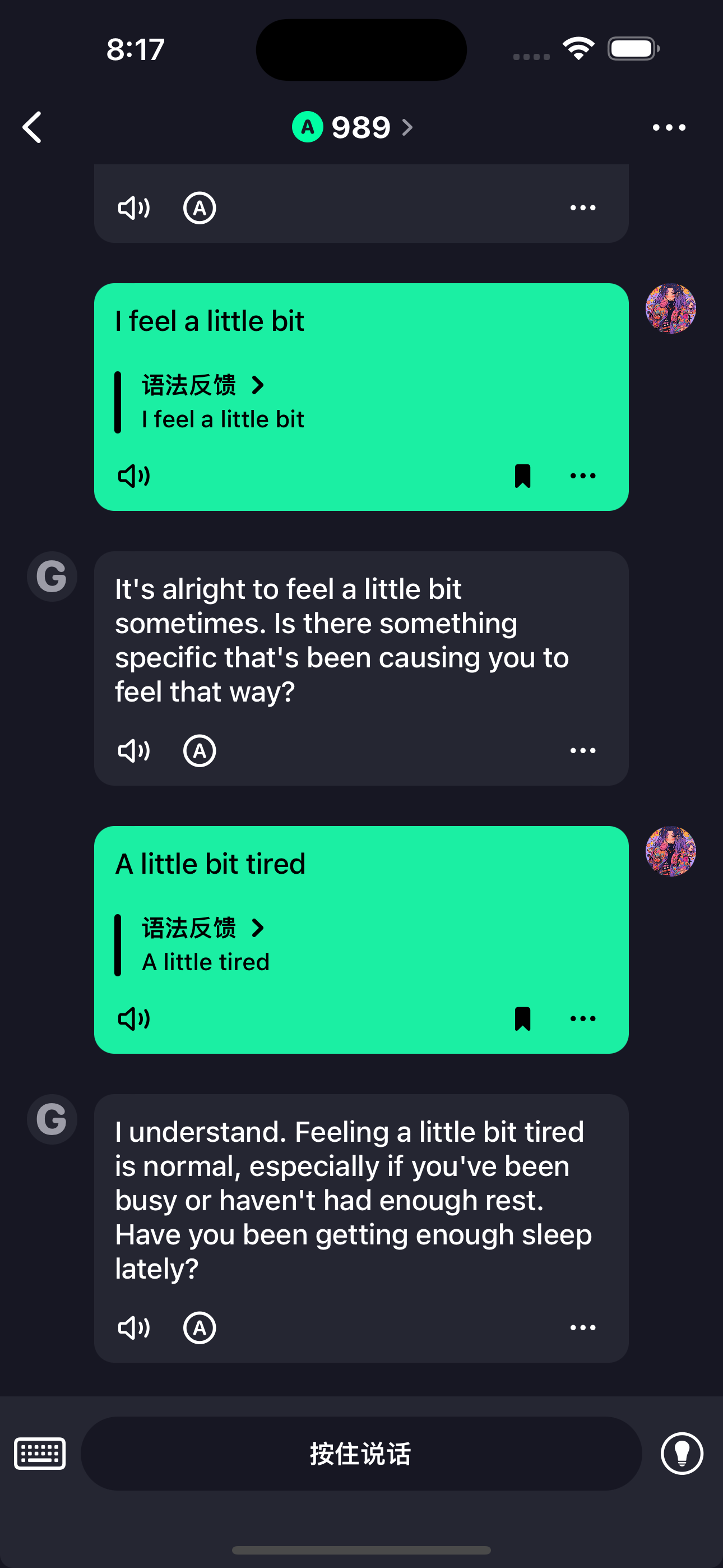The image size is (723, 1568).
Task: Tap the 按住说话 hold-to-talk button
Action: pos(361,1454)
